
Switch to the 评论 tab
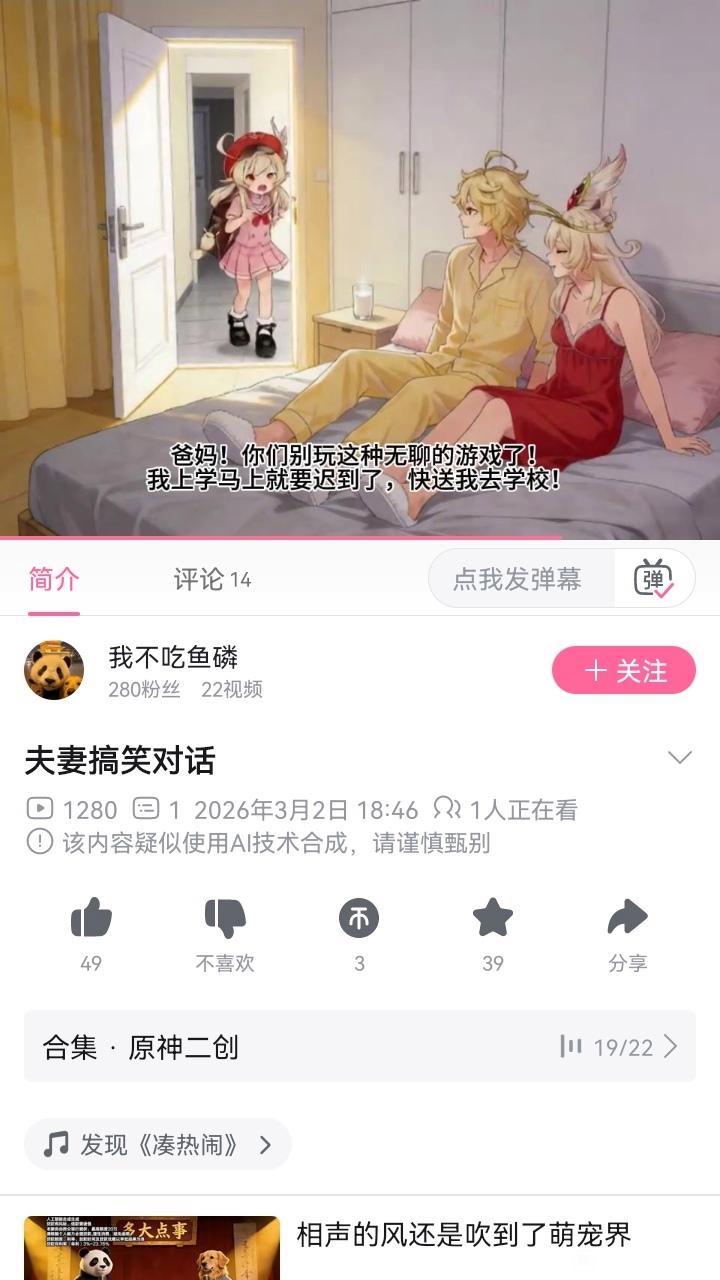[212, 579]
